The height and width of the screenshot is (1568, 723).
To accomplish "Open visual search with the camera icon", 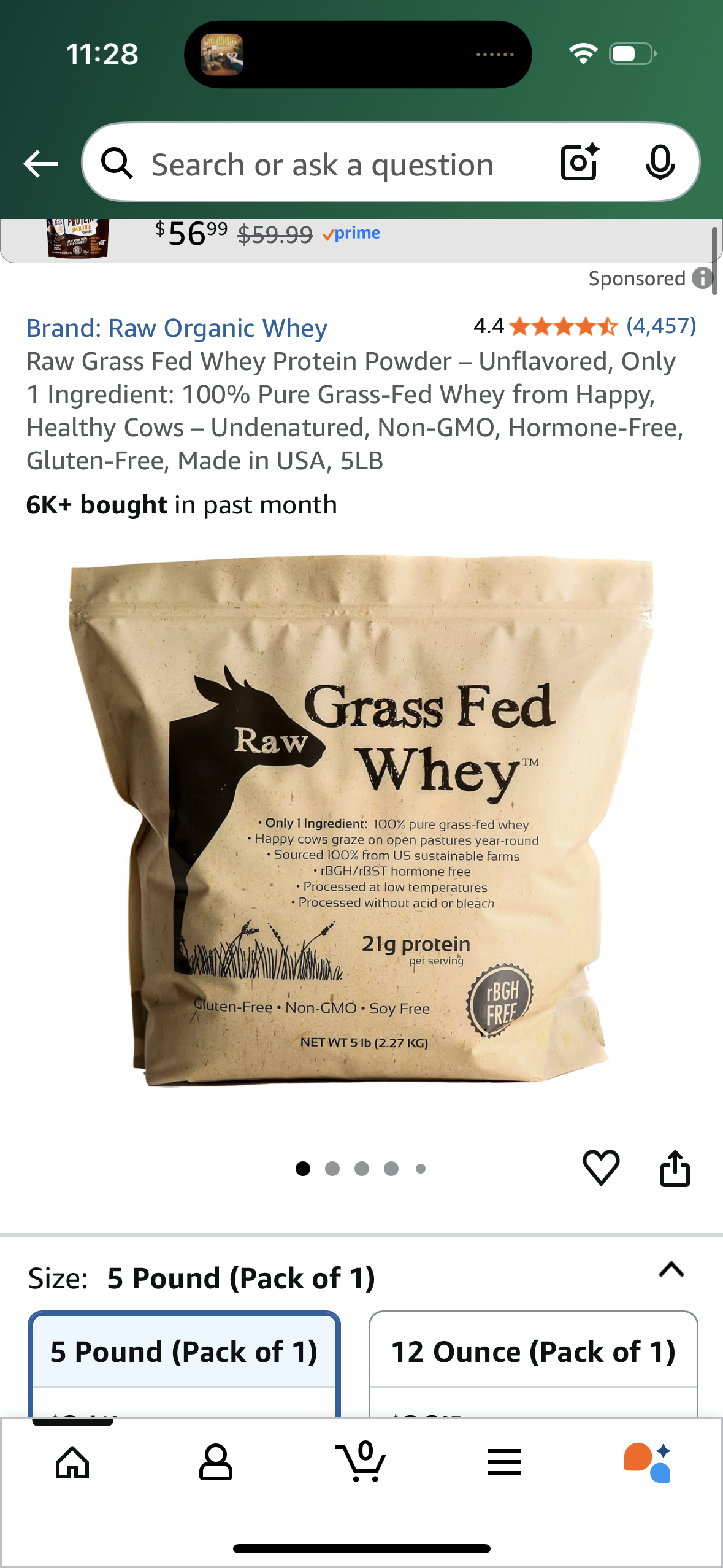I will [x=579, y=163].
